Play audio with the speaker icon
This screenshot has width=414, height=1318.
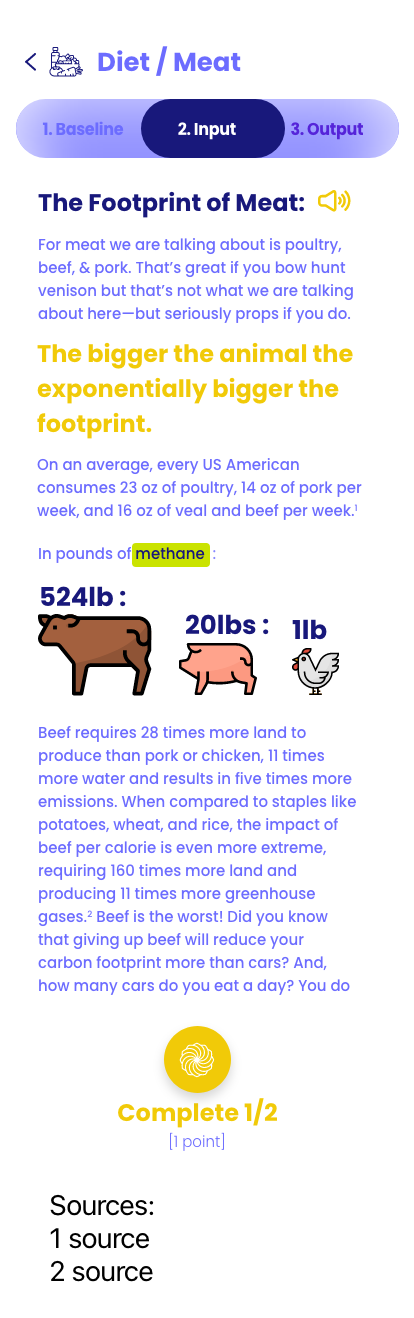click(334, 202)
